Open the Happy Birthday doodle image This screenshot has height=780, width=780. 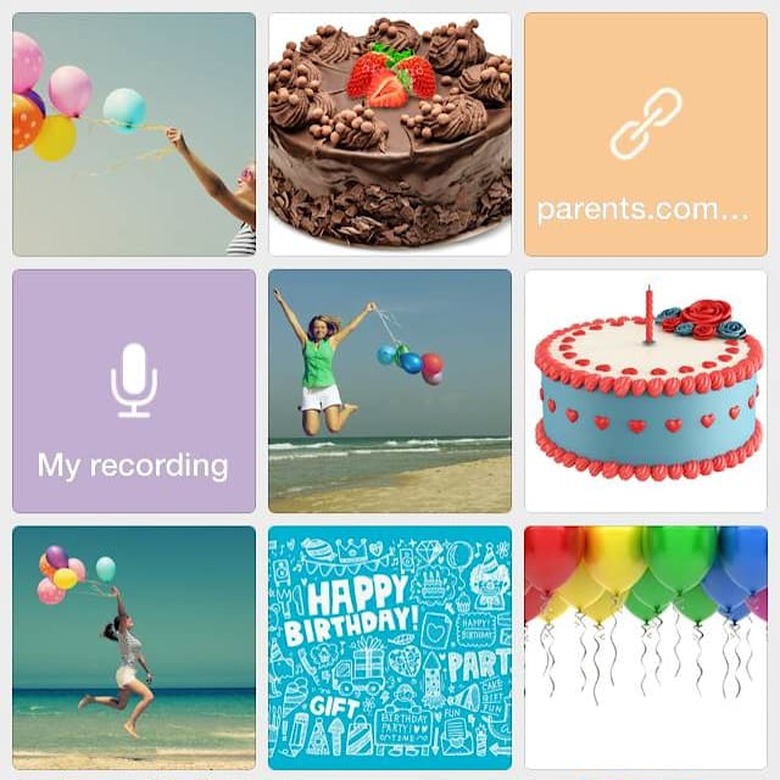(x=390, y=647)
